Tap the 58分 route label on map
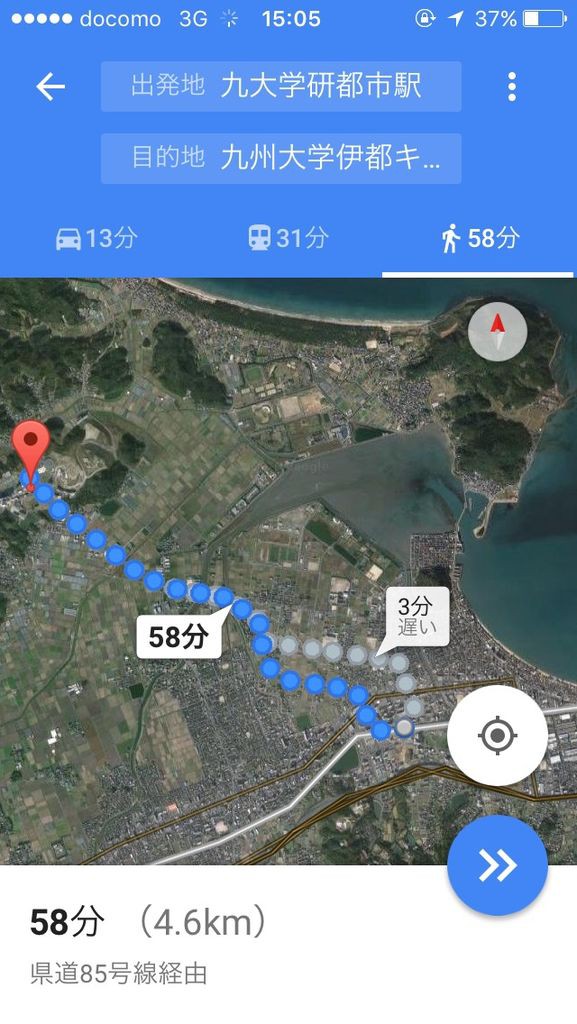Viewport: 577px width, 1024px height. point(178,636)
